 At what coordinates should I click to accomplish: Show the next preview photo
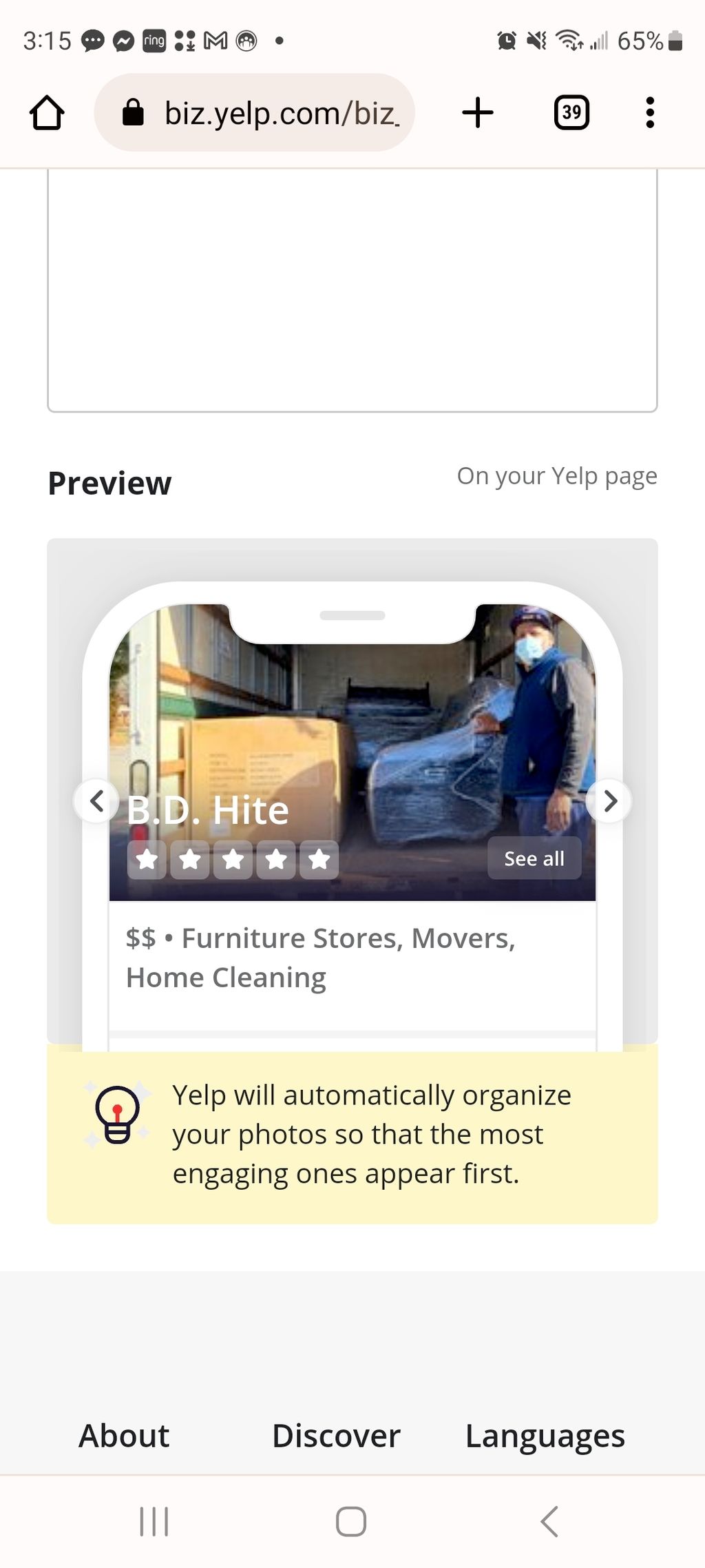609,801
